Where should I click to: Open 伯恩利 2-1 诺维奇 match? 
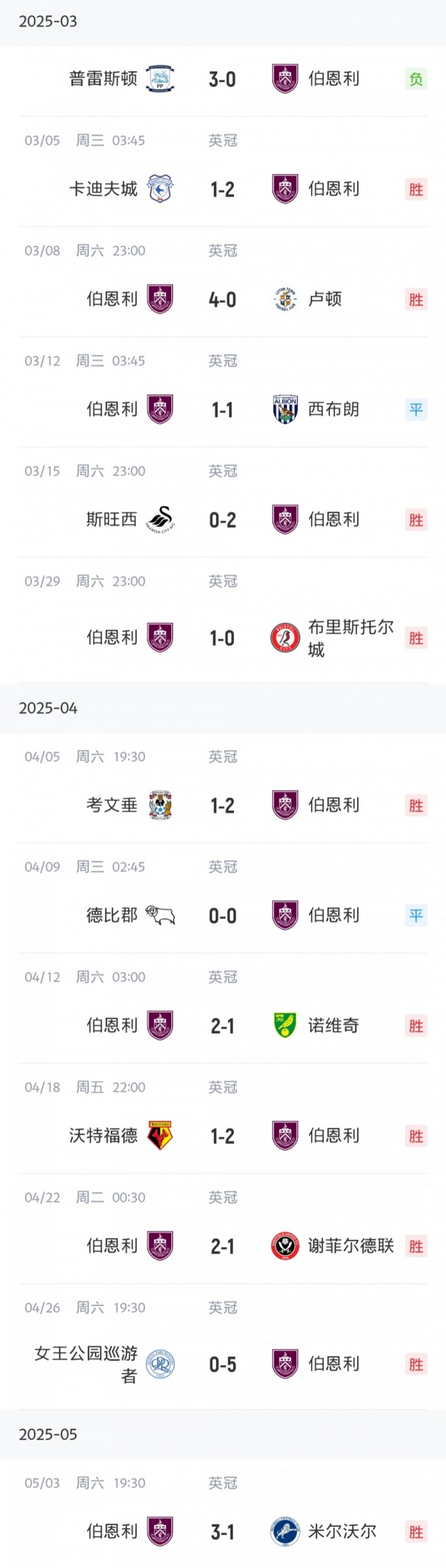point(222,1026)
